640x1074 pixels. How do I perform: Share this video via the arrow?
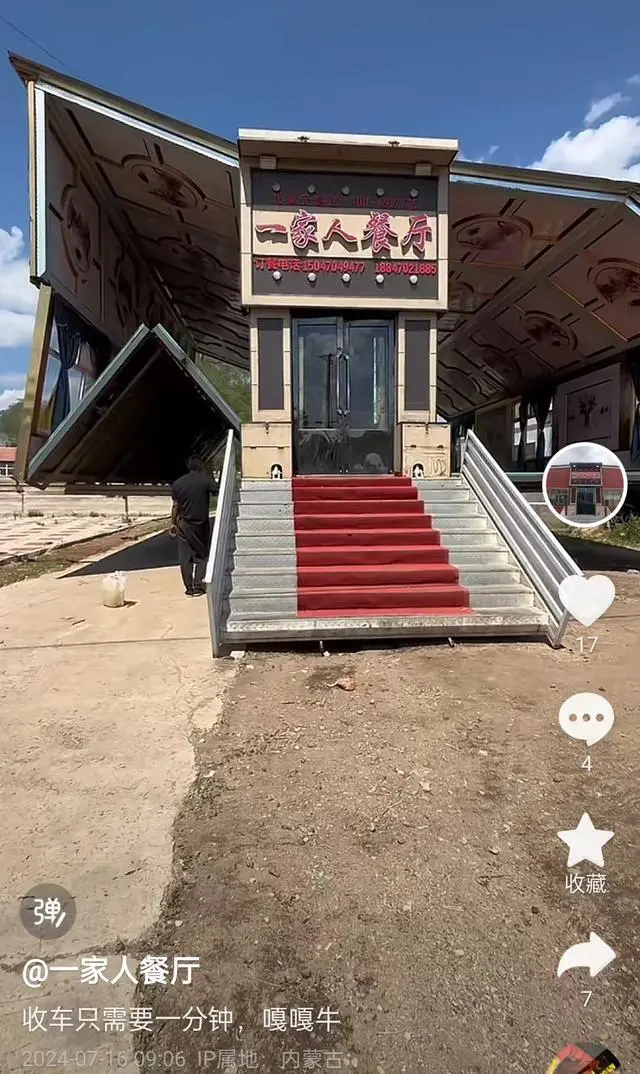[586, 956]
